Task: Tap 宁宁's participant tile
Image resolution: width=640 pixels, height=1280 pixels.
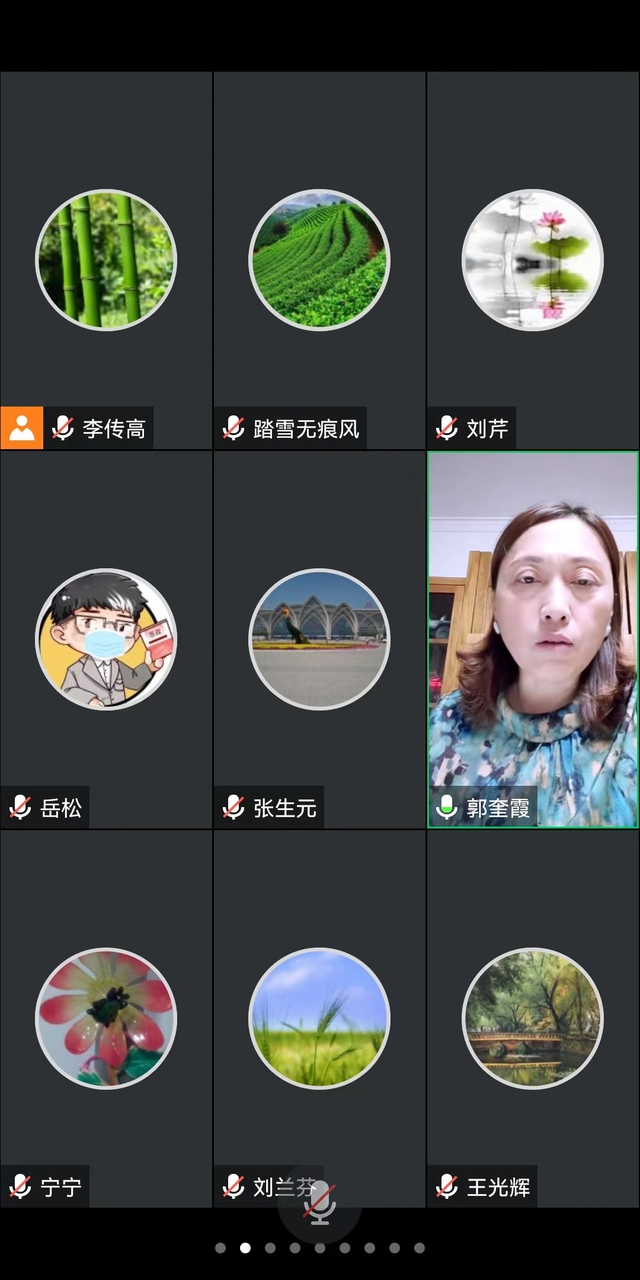Action: click(x=106, y=1018)
